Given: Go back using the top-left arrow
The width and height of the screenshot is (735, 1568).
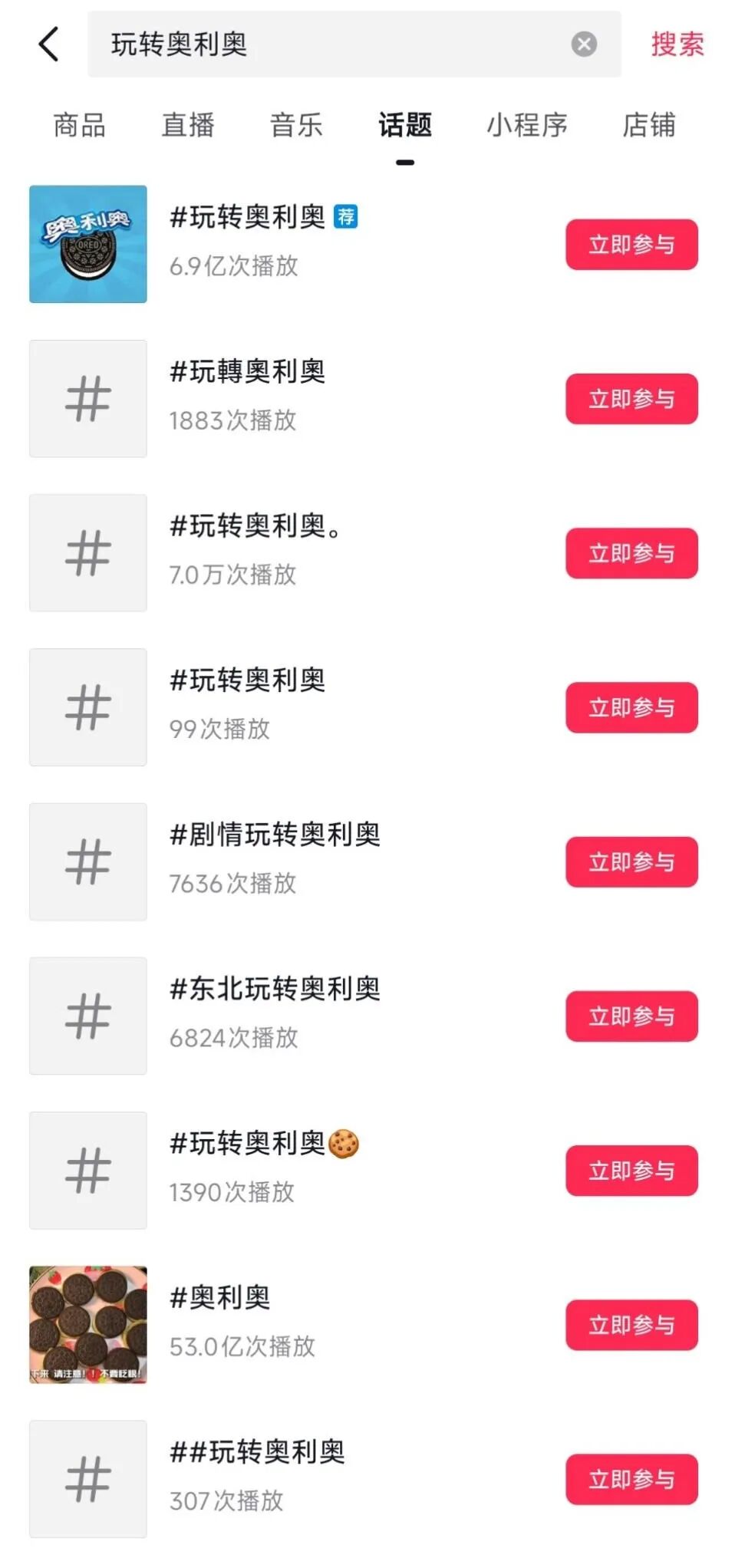Looking at the screenshot, I should [48, 44].
